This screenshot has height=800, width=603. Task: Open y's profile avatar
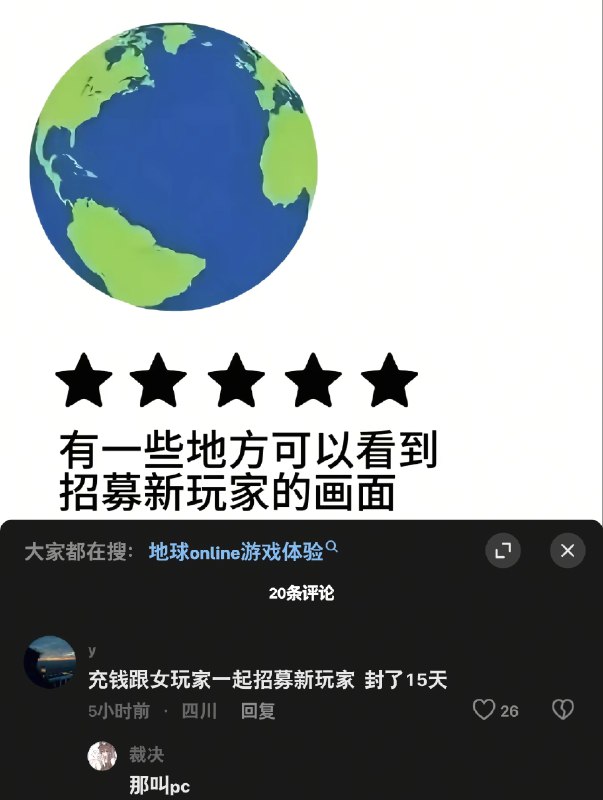(x=50, y=662)
